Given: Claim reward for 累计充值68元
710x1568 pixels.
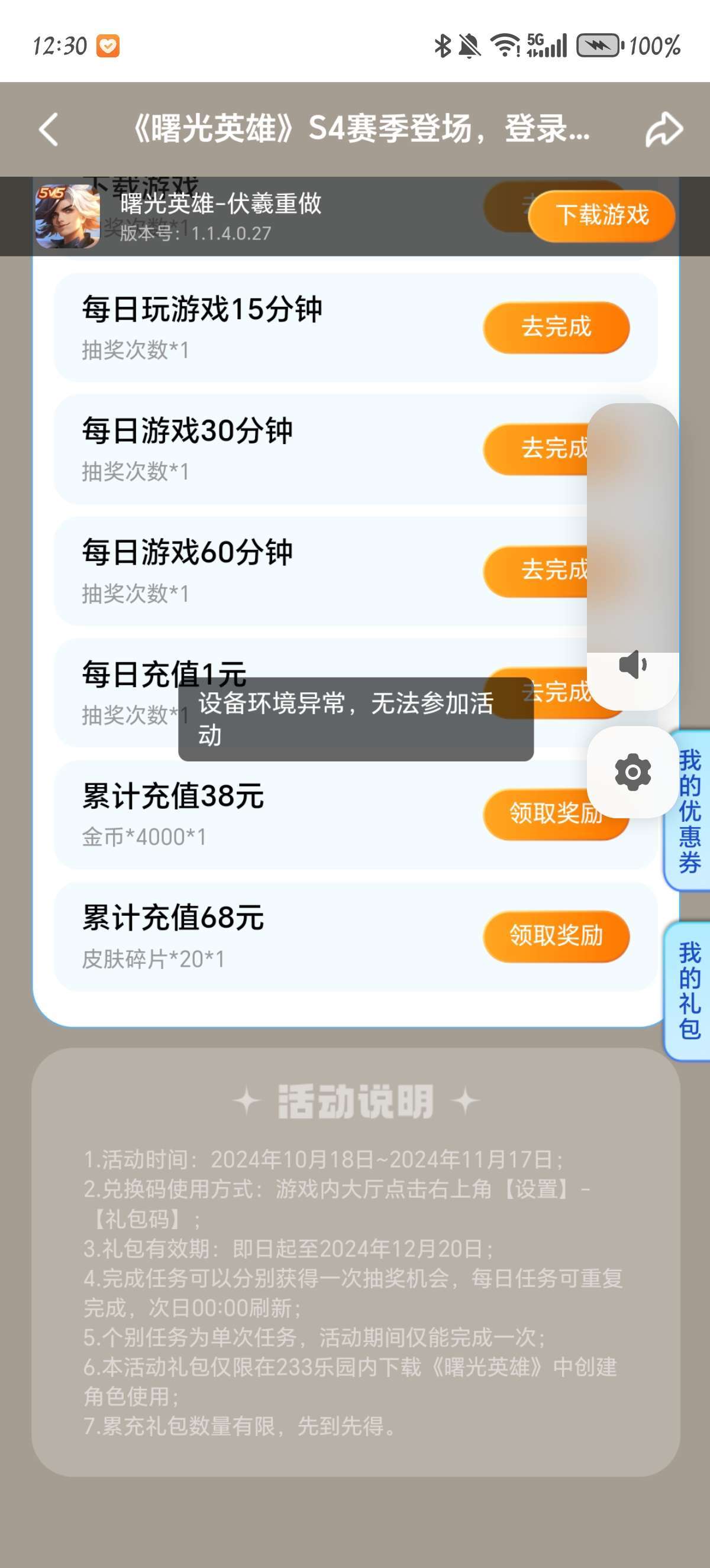Looking at the screenshot, I should pos(556,936).
